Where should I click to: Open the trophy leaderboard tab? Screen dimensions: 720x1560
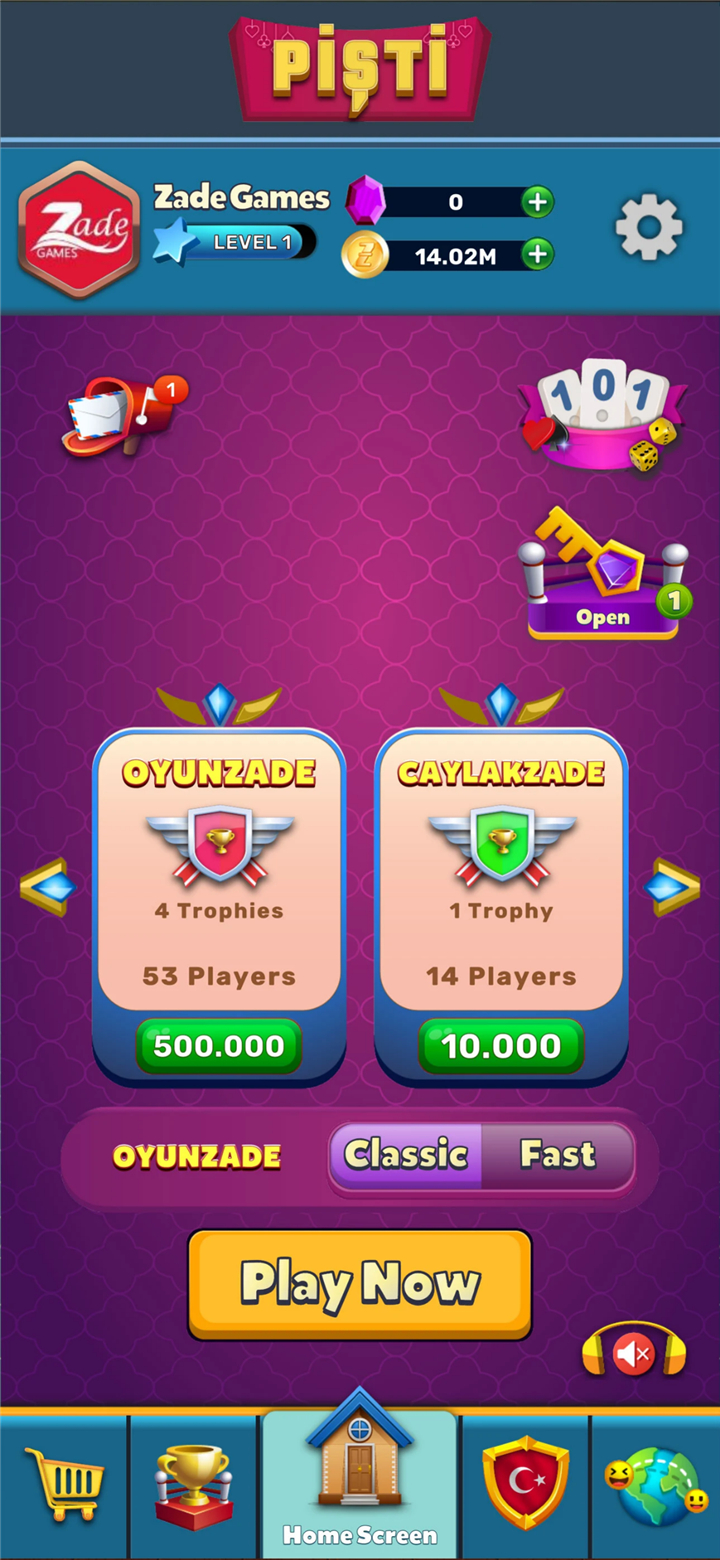click(194, 1486)
